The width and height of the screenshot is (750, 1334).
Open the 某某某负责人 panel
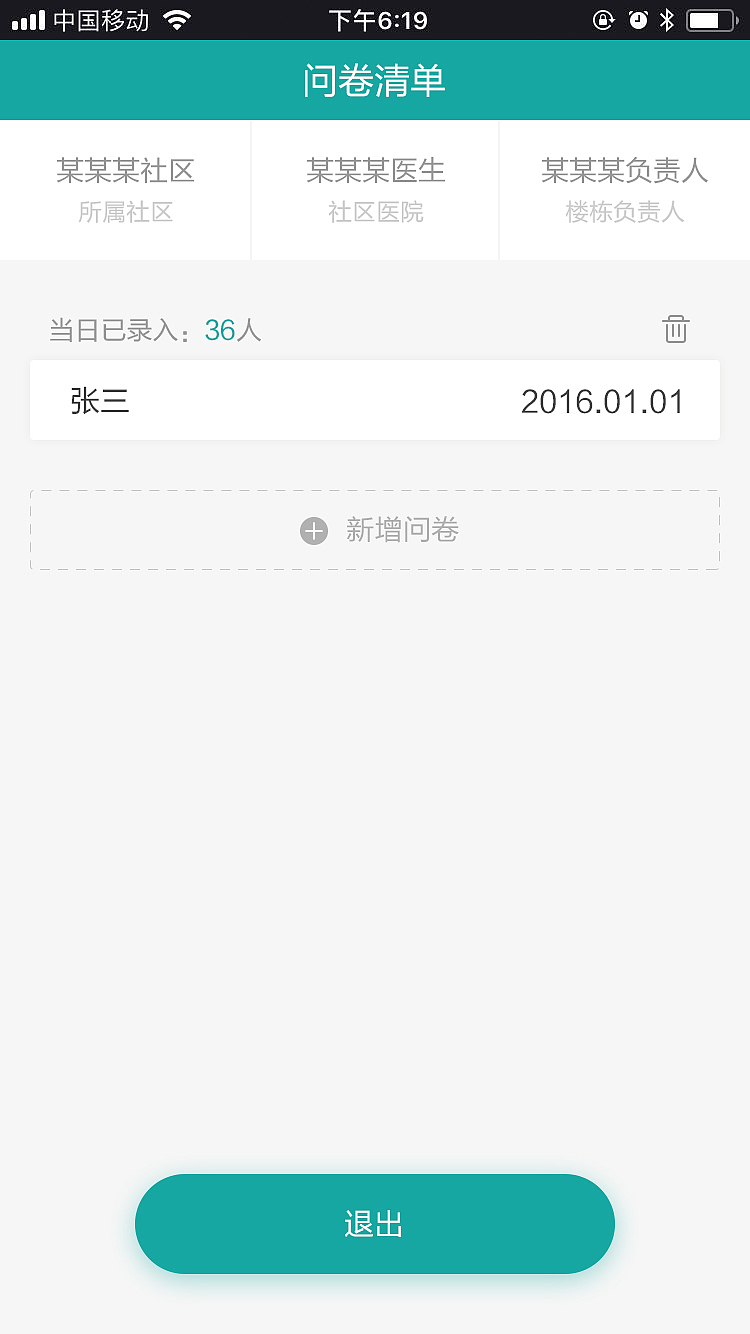pyautogui.click(x=624, y=190)
